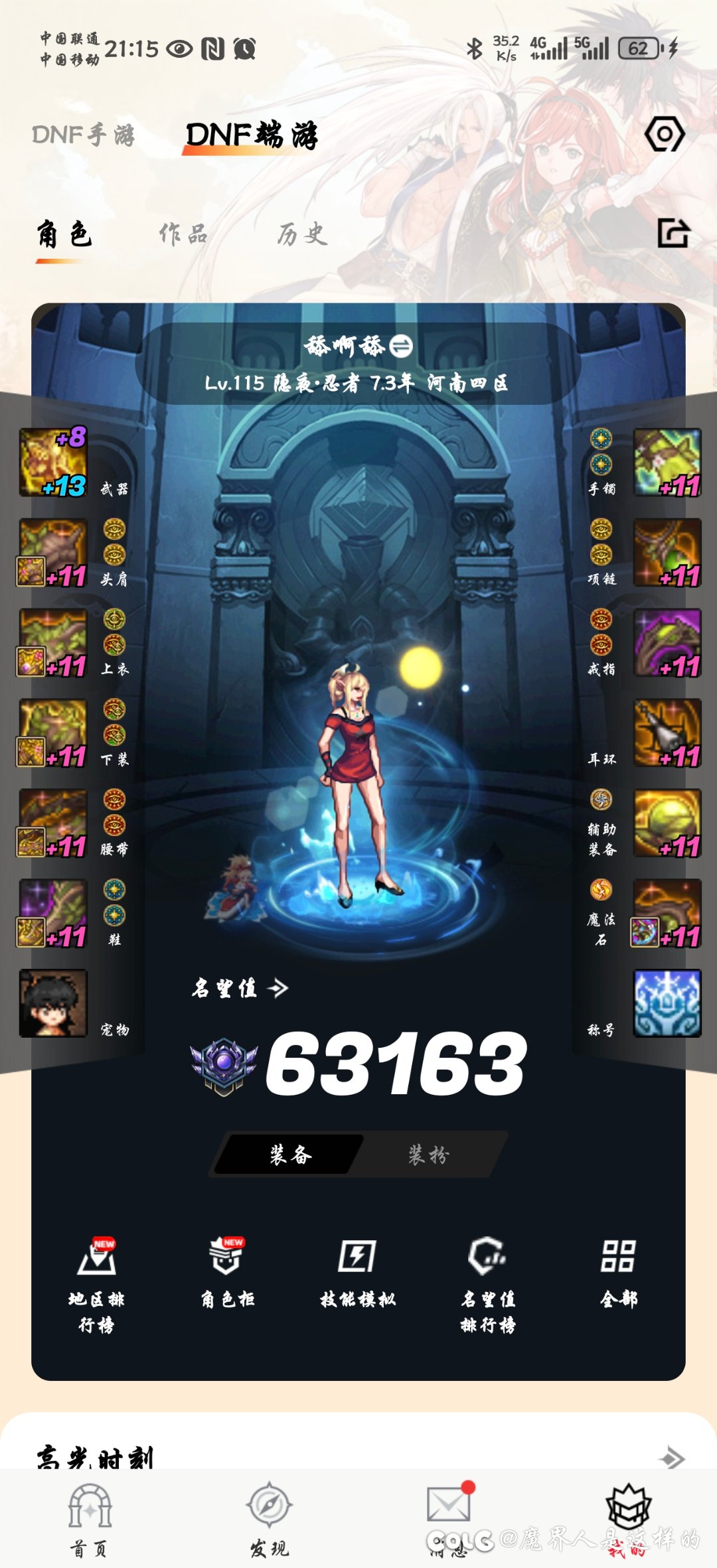This screenshot has height=1568, width=717.
Task: Open the 消息 tab
Action: pyautogui.click(x=449, y=1520)
